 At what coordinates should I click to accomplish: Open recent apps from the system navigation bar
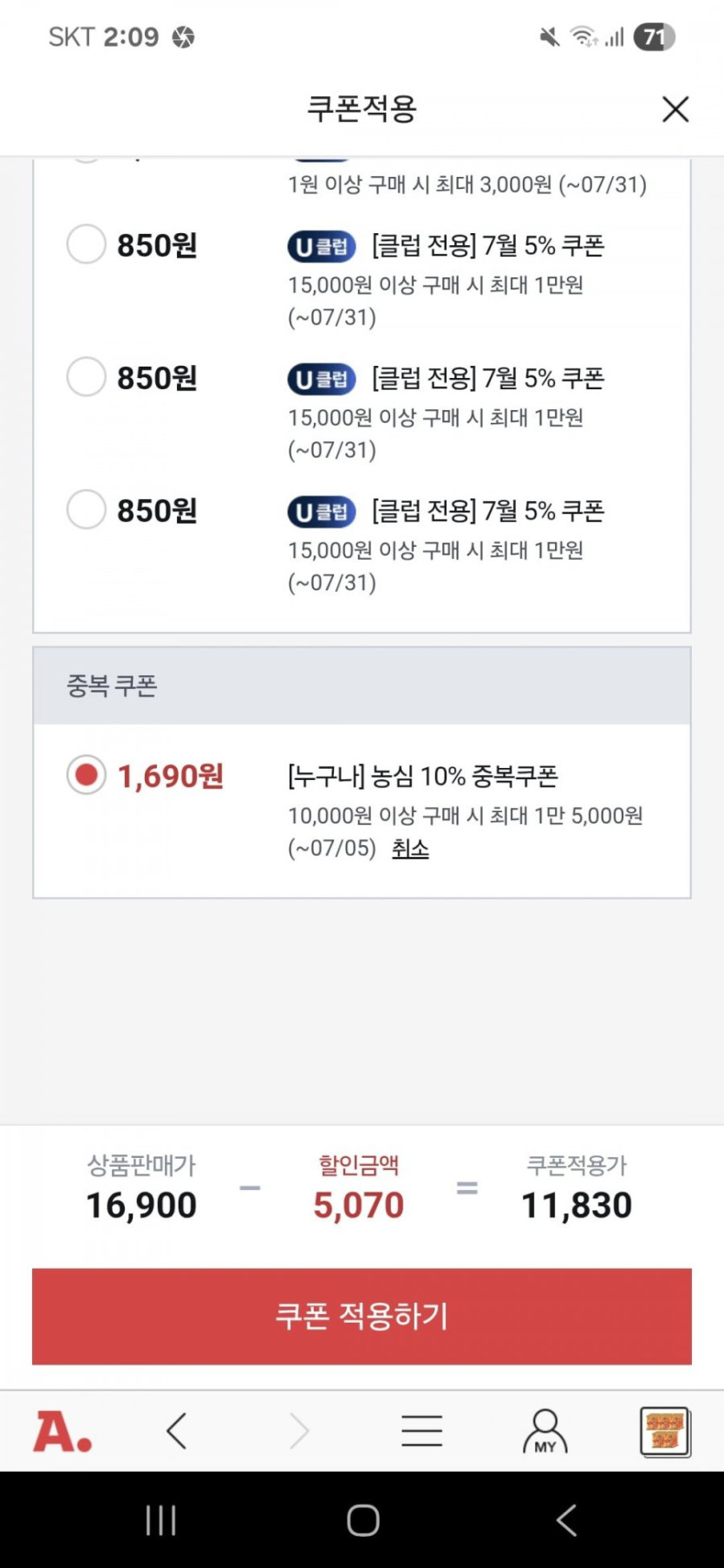[x=161, y=1520]
